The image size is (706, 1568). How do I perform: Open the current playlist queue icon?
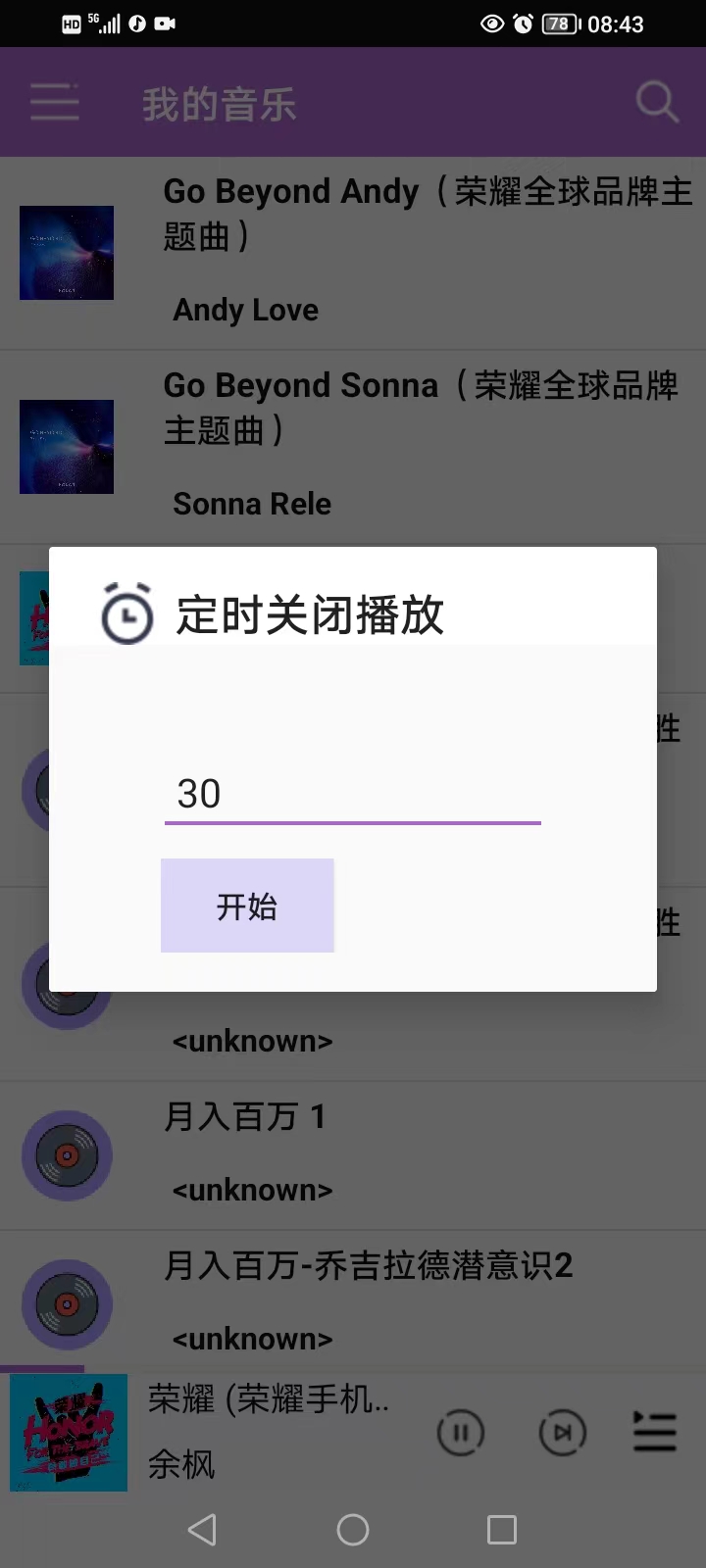tap(654, 1432)
